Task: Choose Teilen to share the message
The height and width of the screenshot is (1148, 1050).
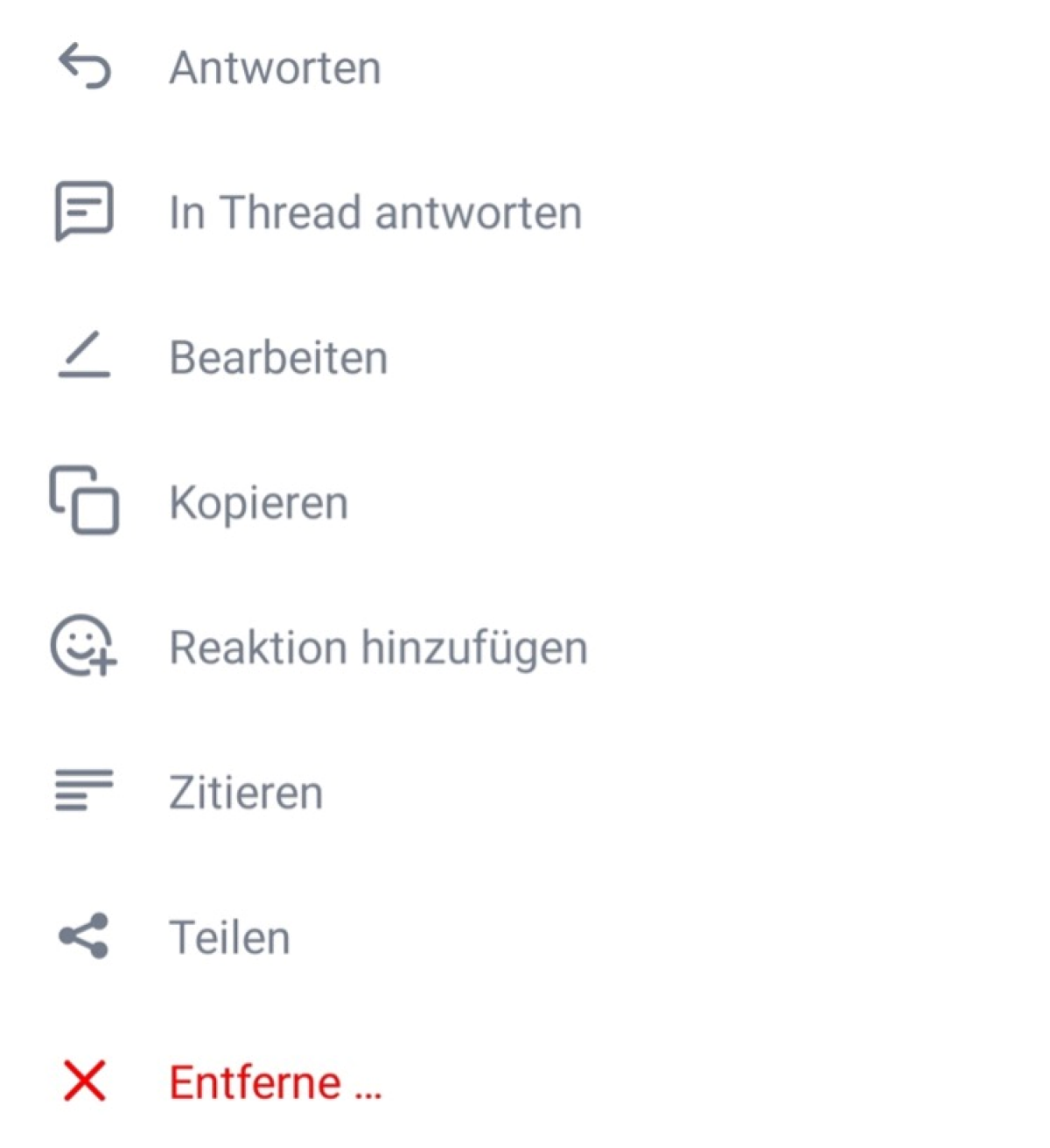Action: [228, 935]
